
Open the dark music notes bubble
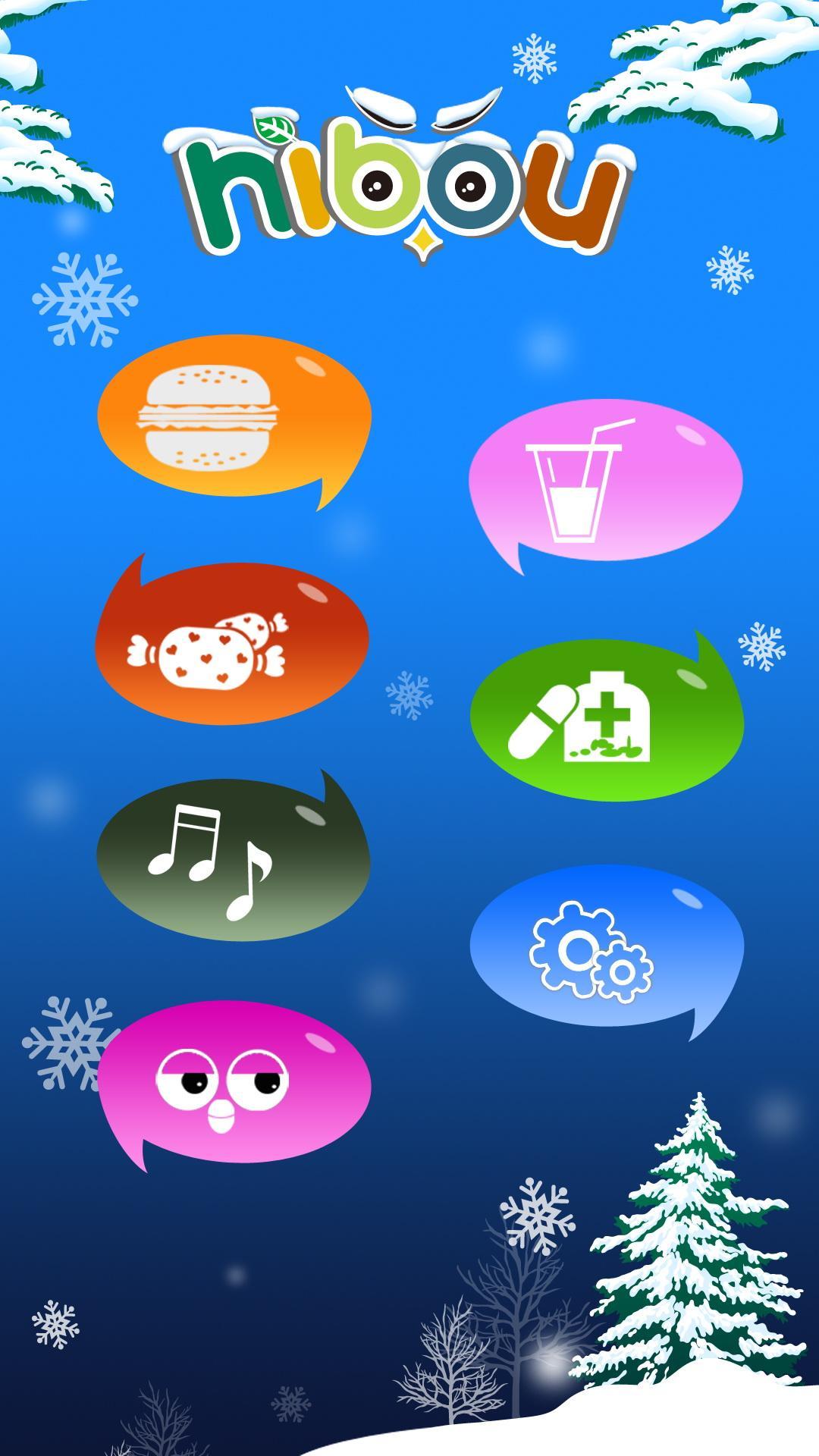pyautogui.click(x=233, y=860)
